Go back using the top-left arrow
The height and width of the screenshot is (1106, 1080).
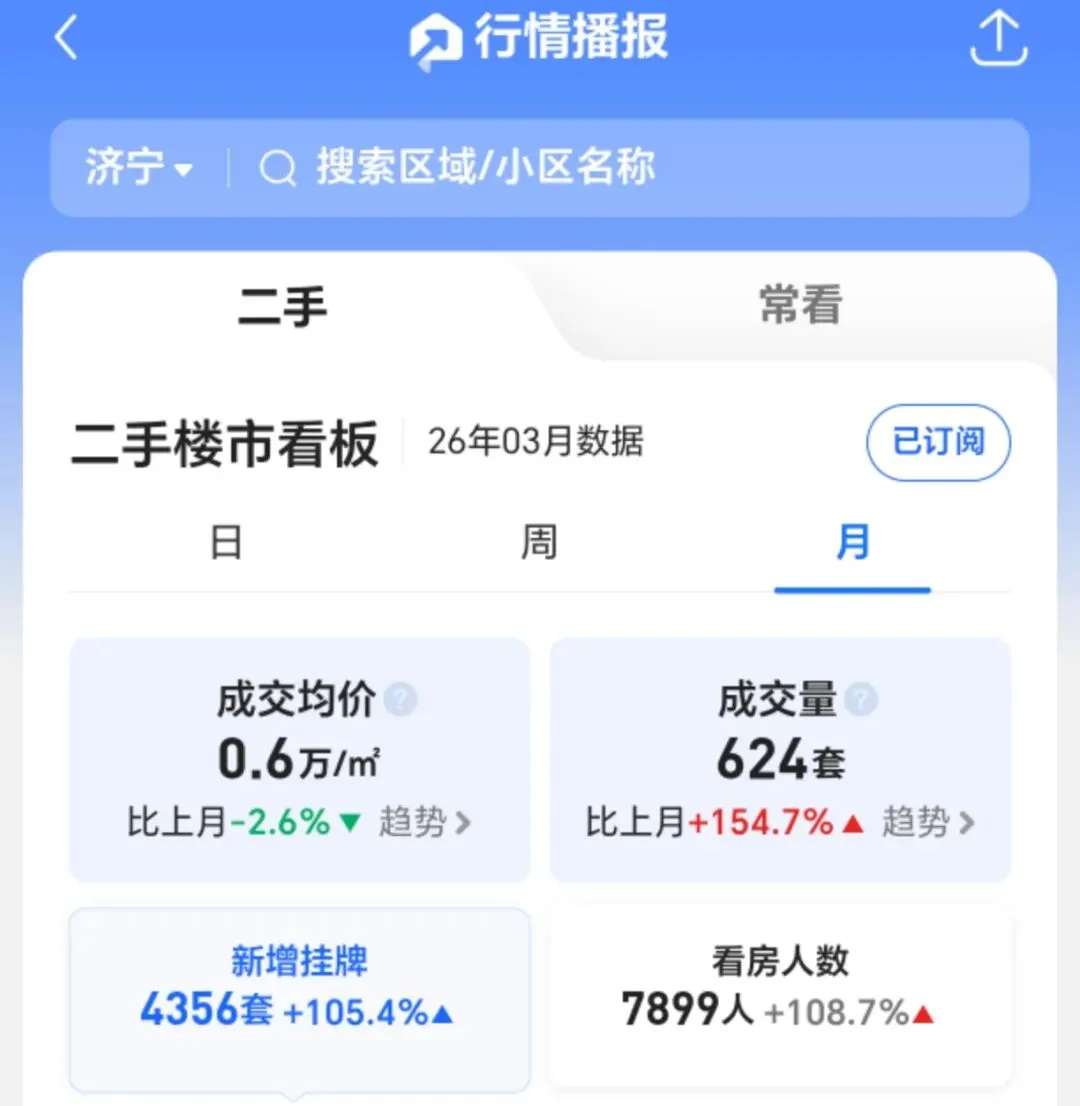coord(66,38)
